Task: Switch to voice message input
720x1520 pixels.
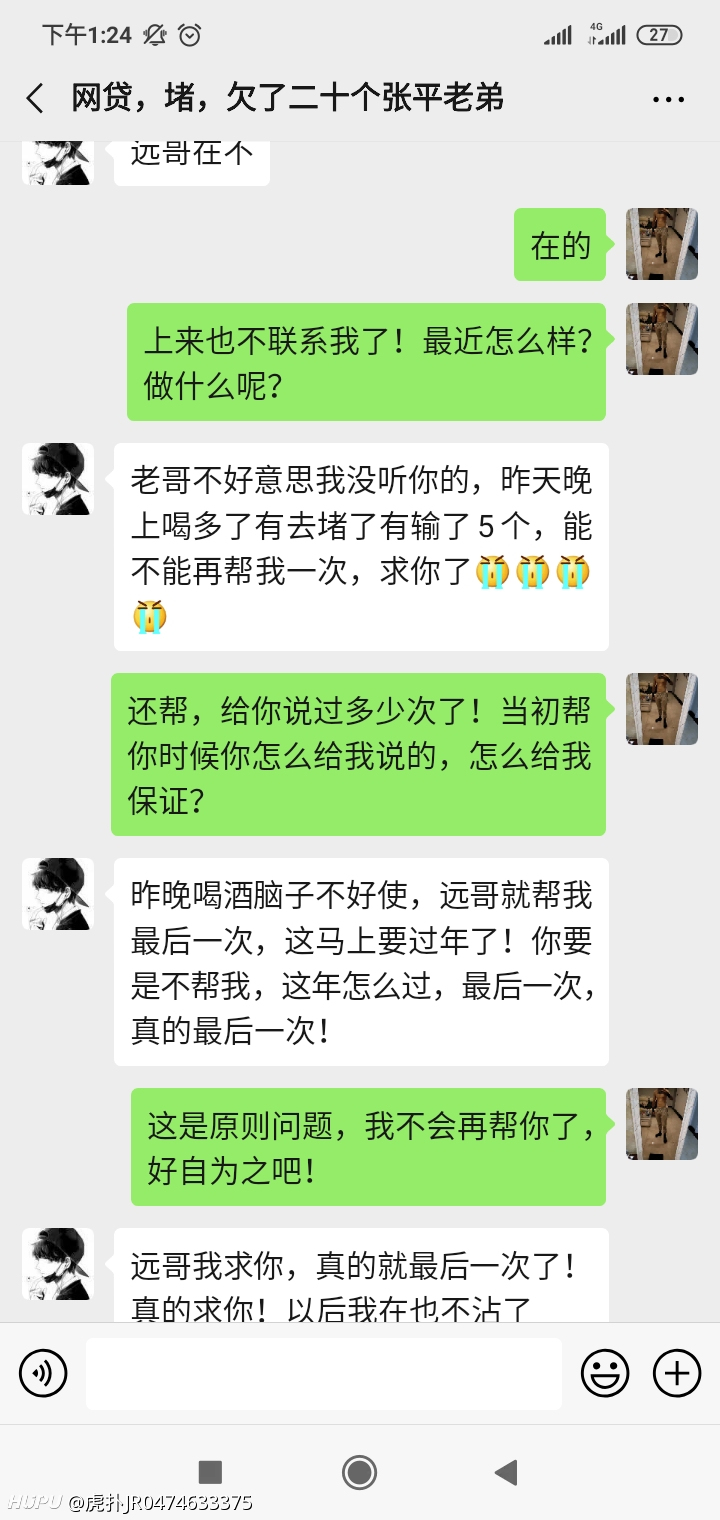Action: (43, 1373)
